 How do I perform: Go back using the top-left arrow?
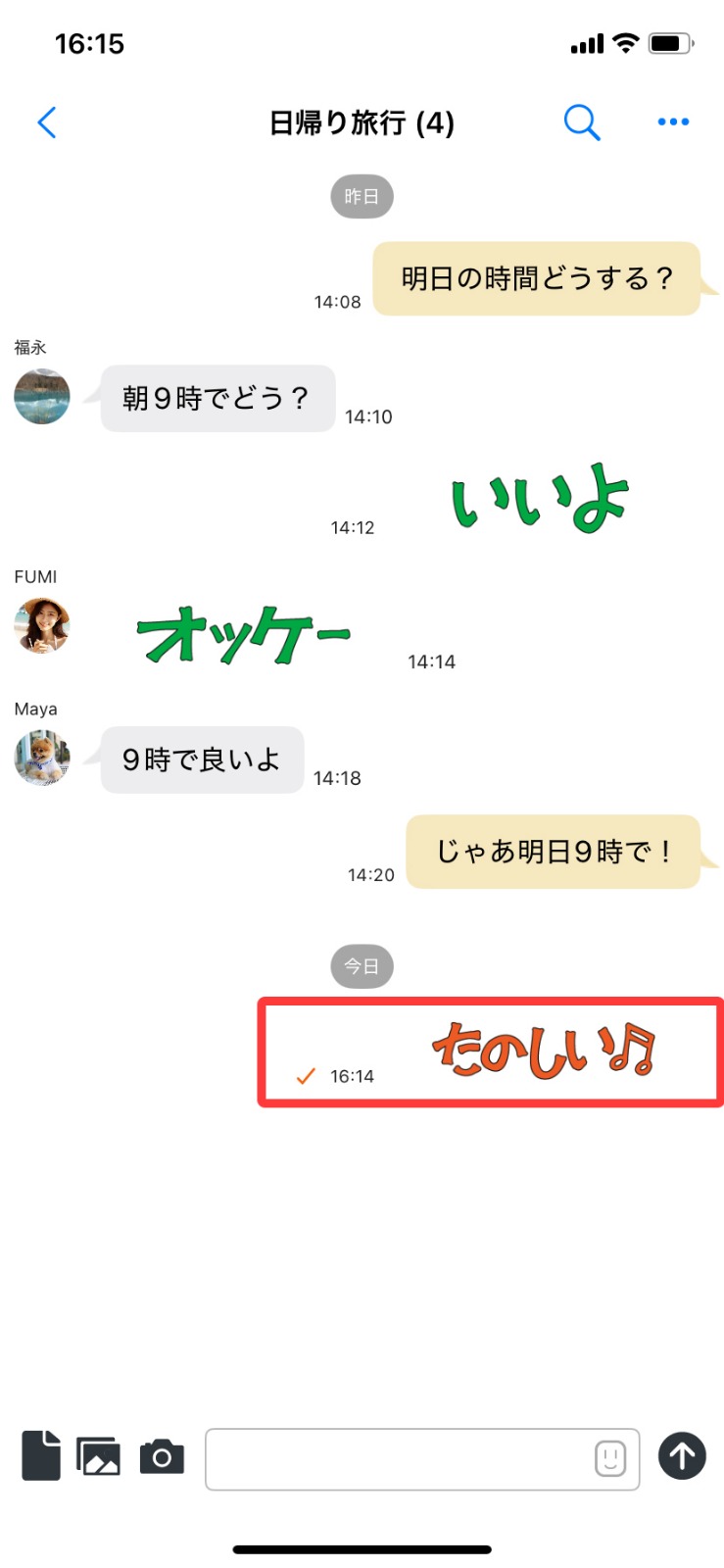coord(46,122)
